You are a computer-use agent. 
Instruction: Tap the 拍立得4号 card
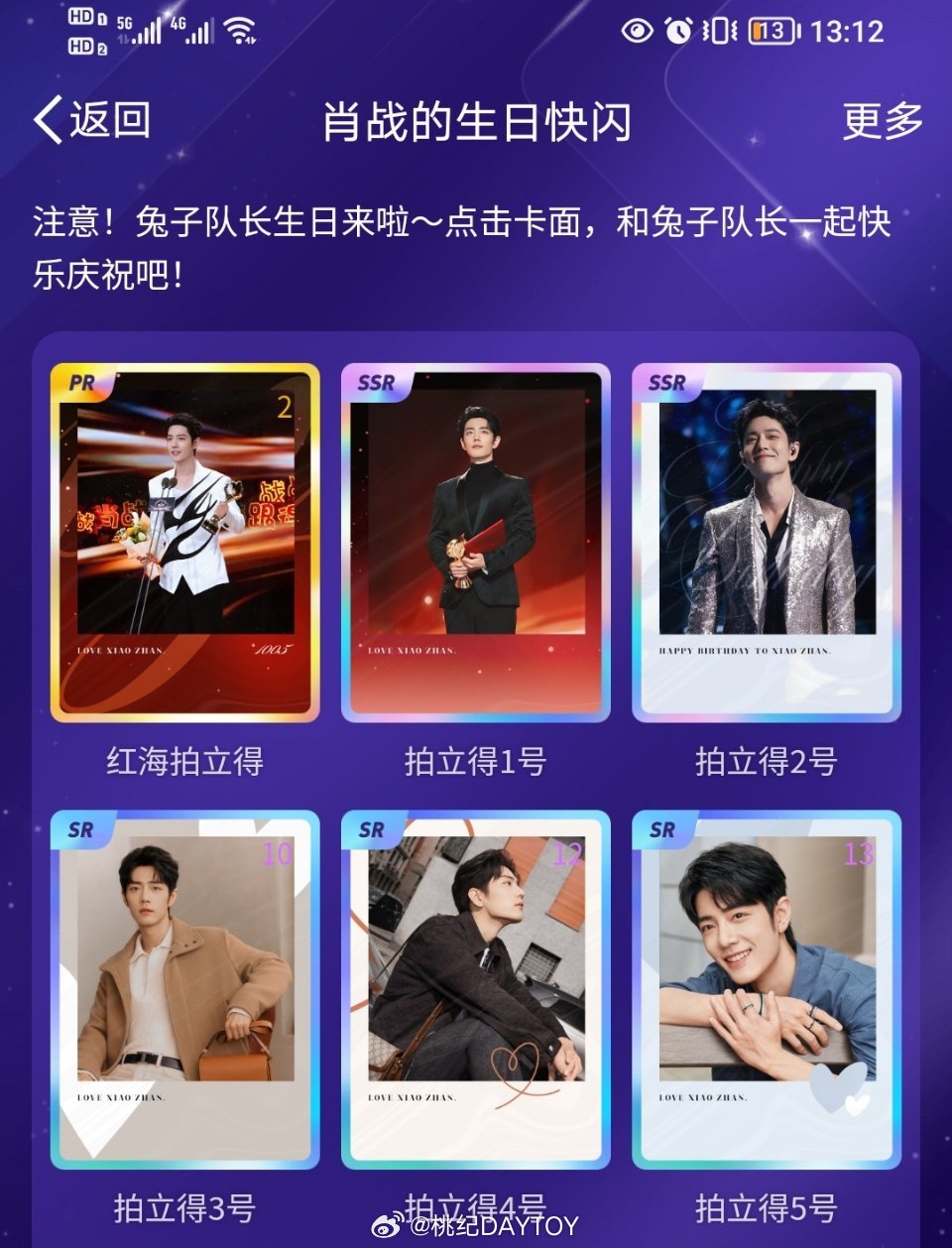point(476,989)
